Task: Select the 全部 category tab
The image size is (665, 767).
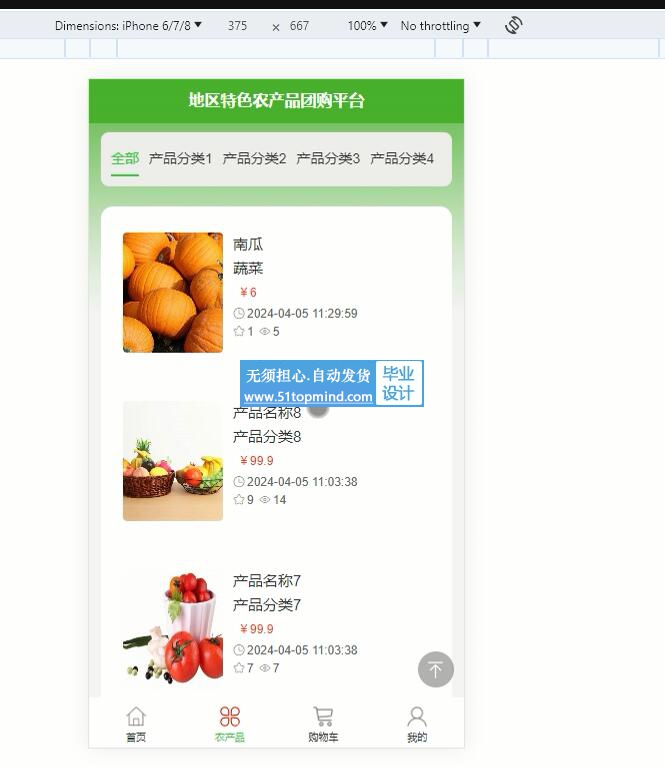Action: [x=125, y=158]
